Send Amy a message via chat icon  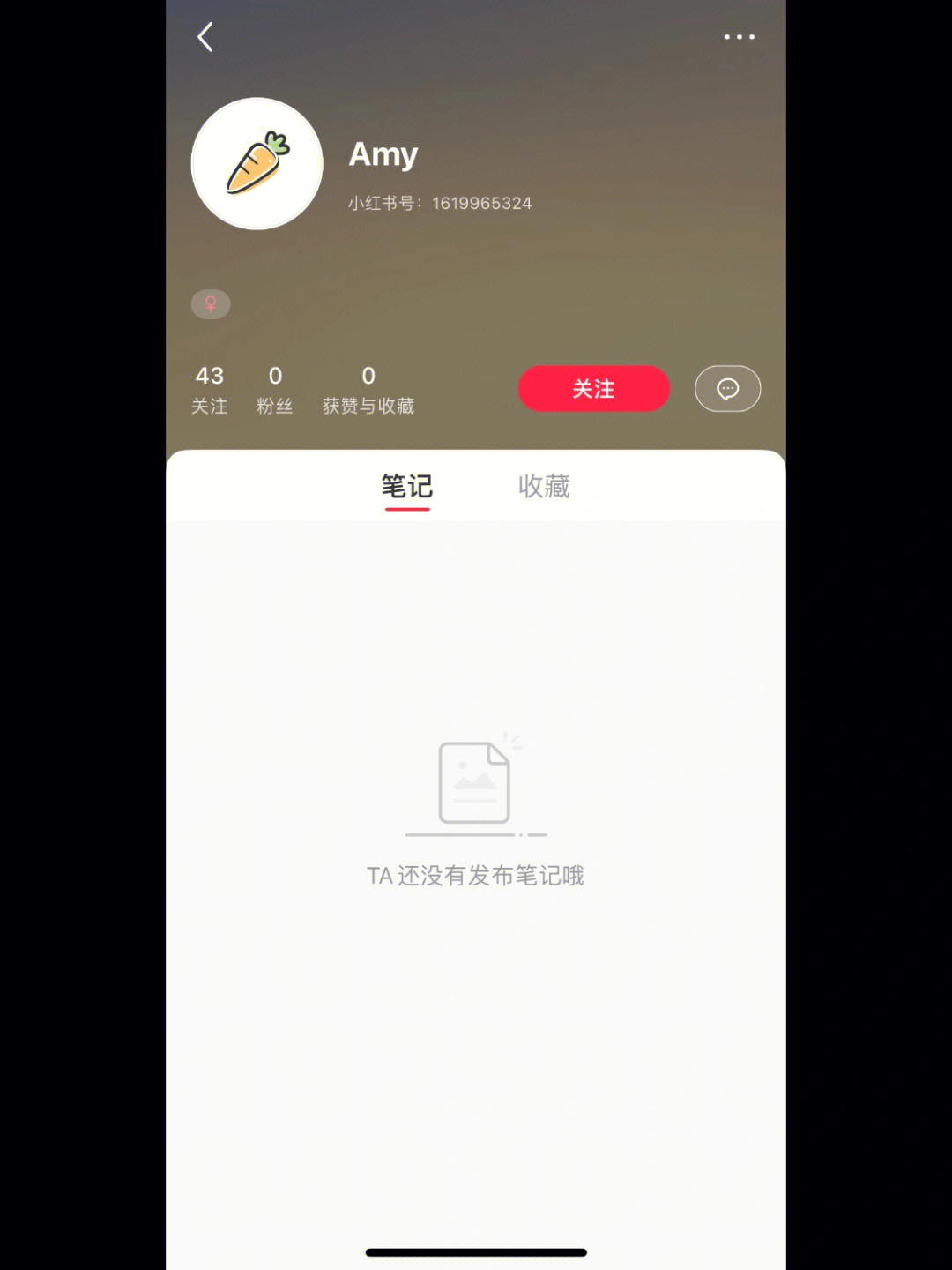(727, 389)
